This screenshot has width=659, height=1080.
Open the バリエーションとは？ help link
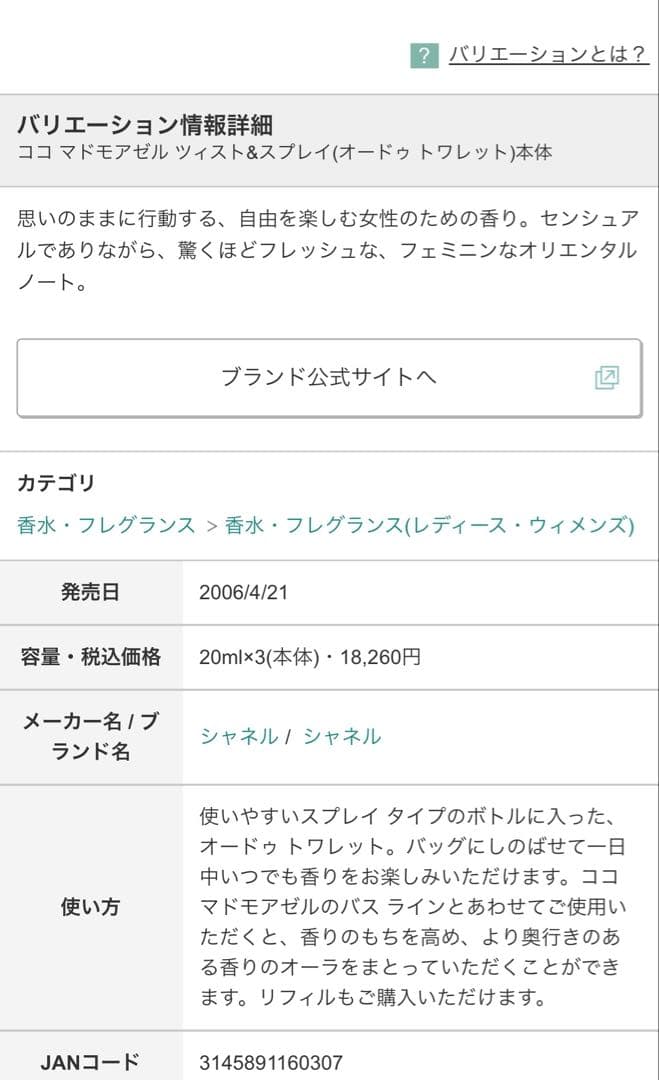pos(547,55)
